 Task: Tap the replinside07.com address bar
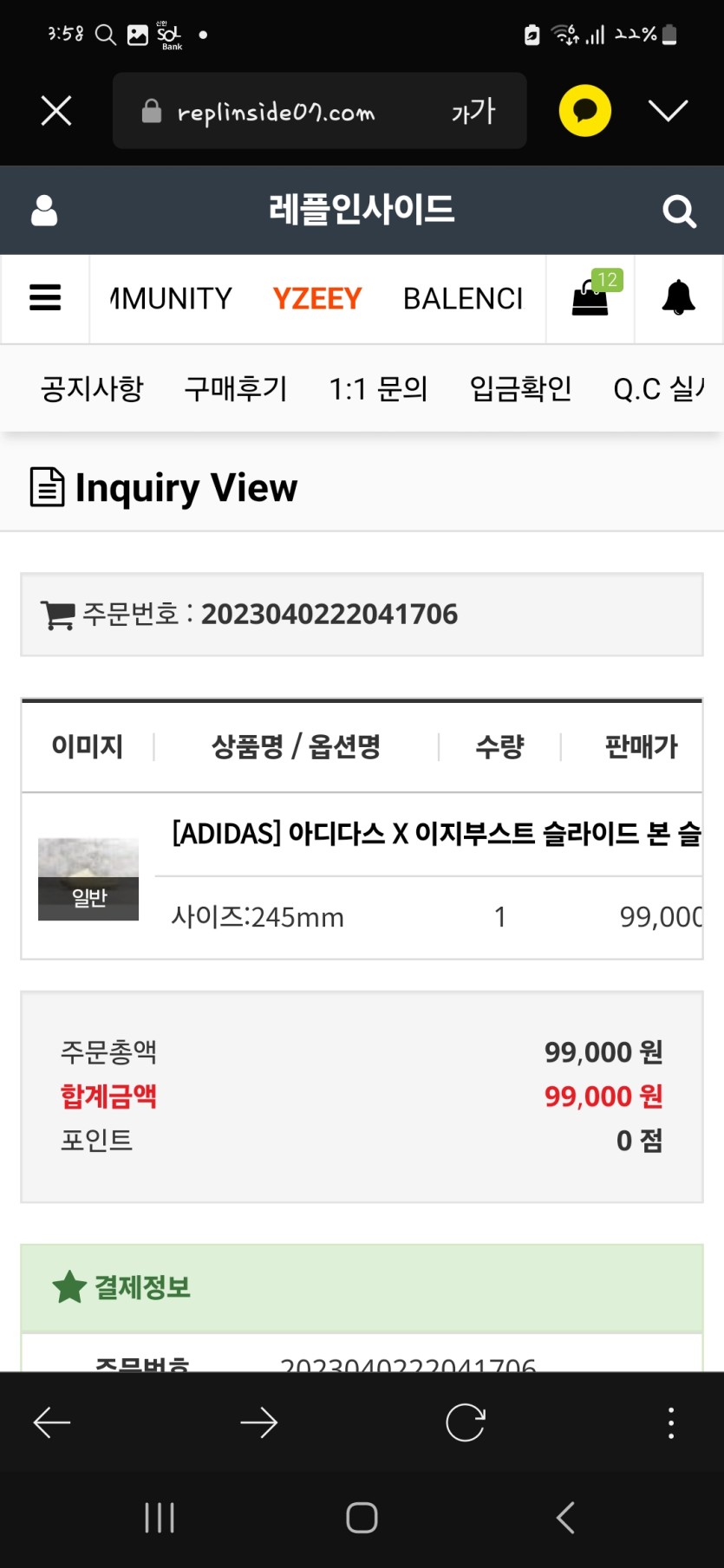point(277,112)
